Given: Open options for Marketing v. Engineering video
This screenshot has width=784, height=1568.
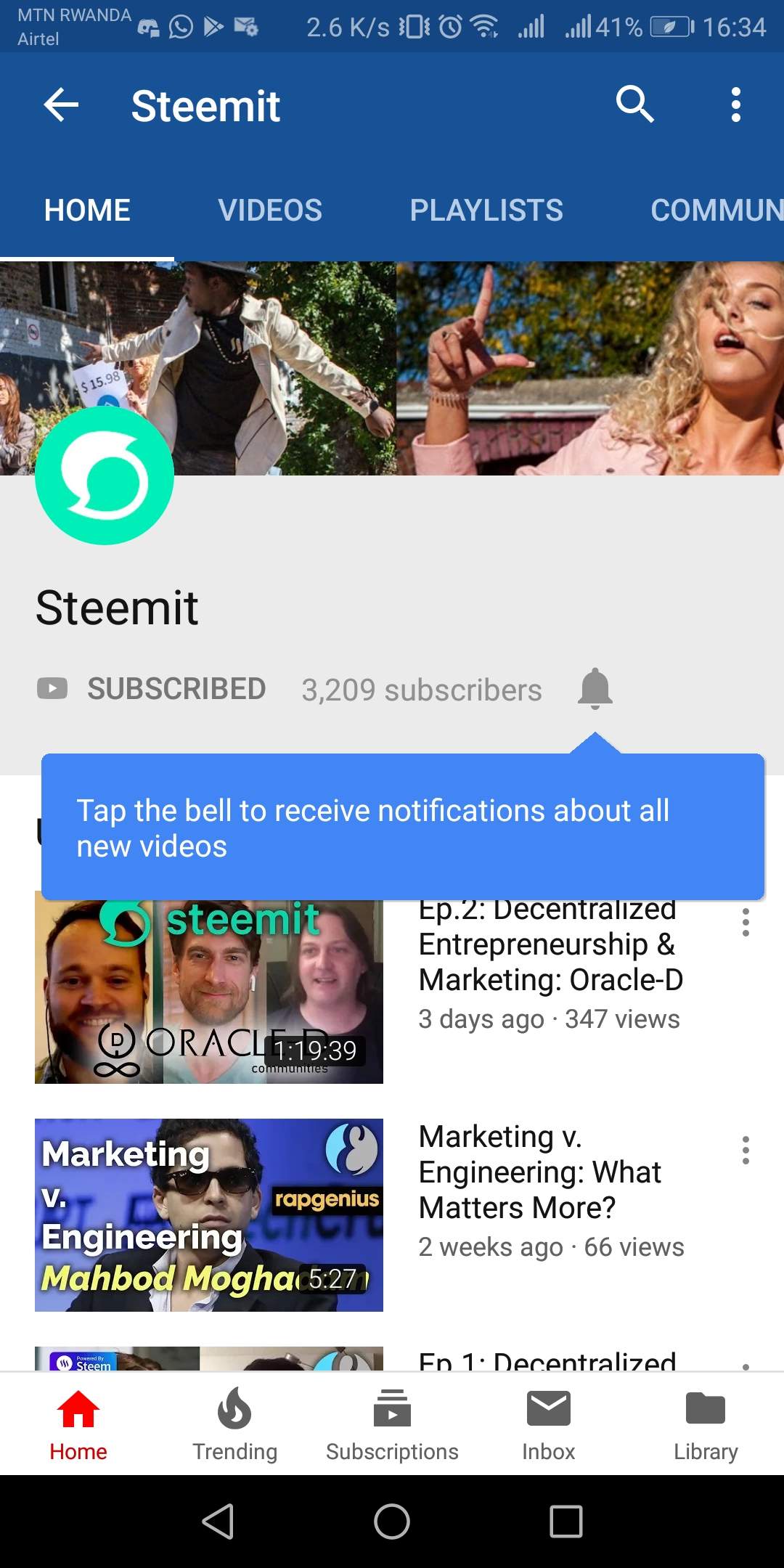Looking at the screenshot, I should click(x=745, y=1151).
